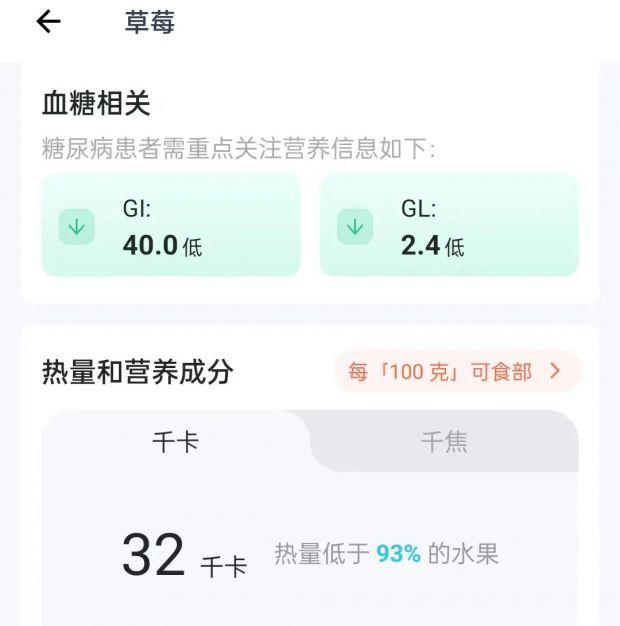Go back from the 草莓 page
The width and height of the screenshot is (620, 626).
pos(48,22)
